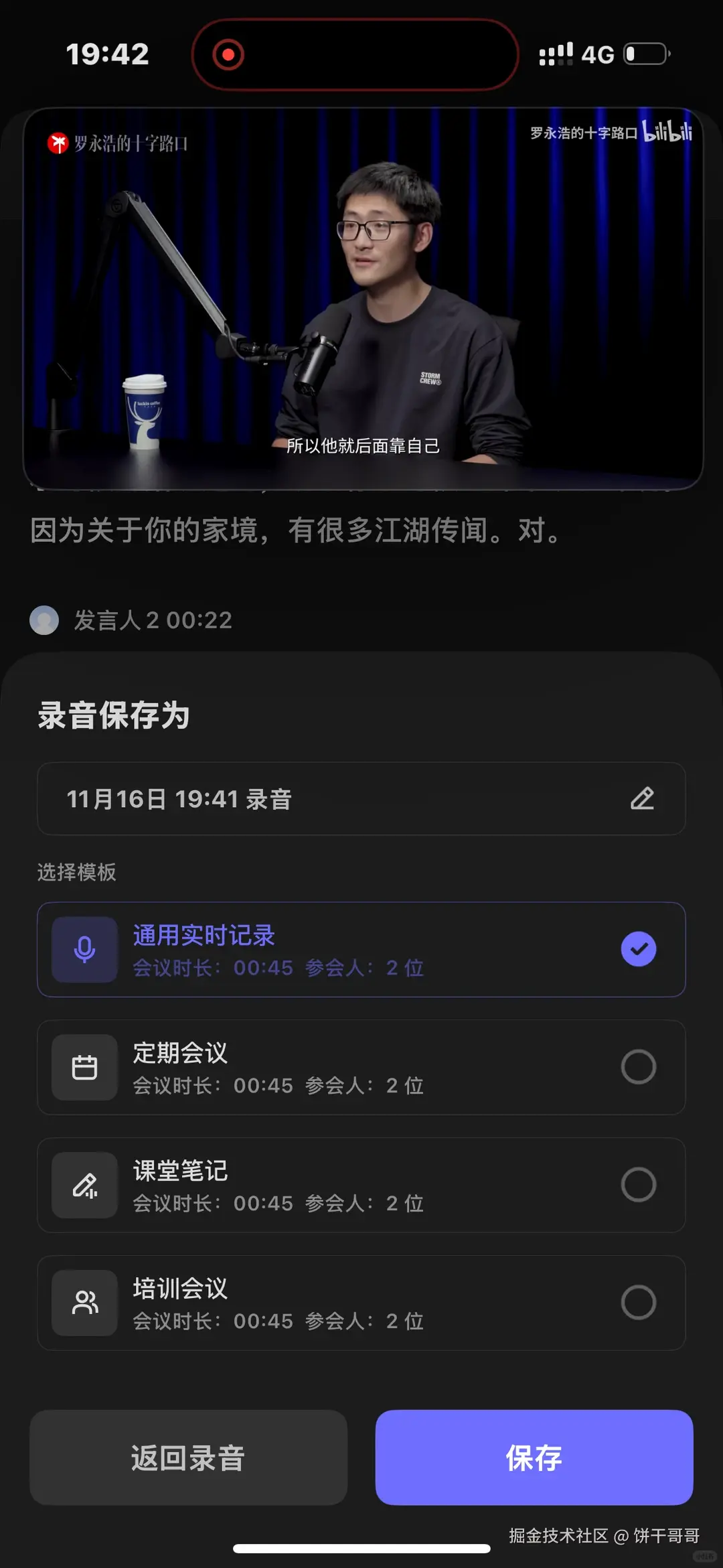Click the note-taking icon for 课堂笔记
This screenshot has width=723, height=1568.
pyautogui.click(x=84, y=1186)
